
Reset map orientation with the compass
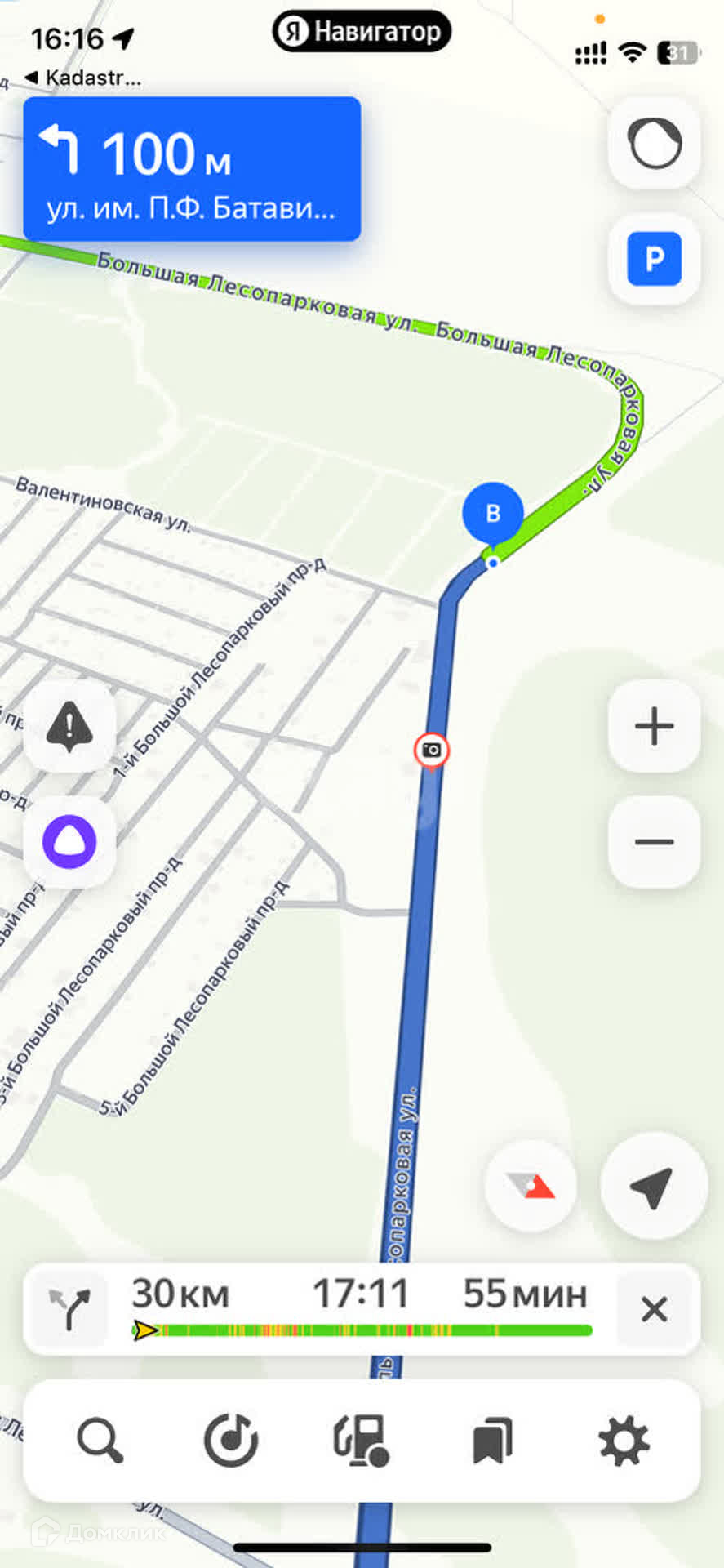(531, 1186)
